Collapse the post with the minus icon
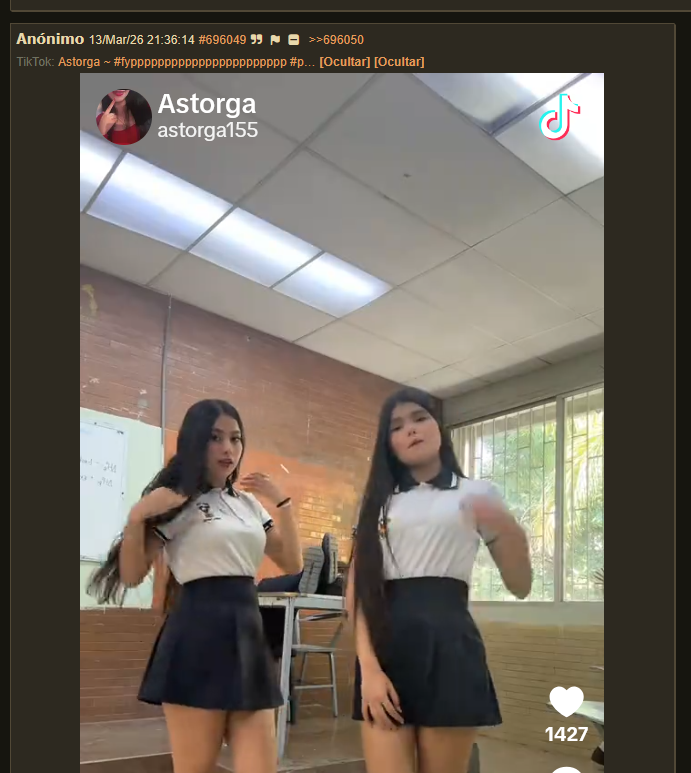This screenshot has height=773, width=691. coord(293,40)
